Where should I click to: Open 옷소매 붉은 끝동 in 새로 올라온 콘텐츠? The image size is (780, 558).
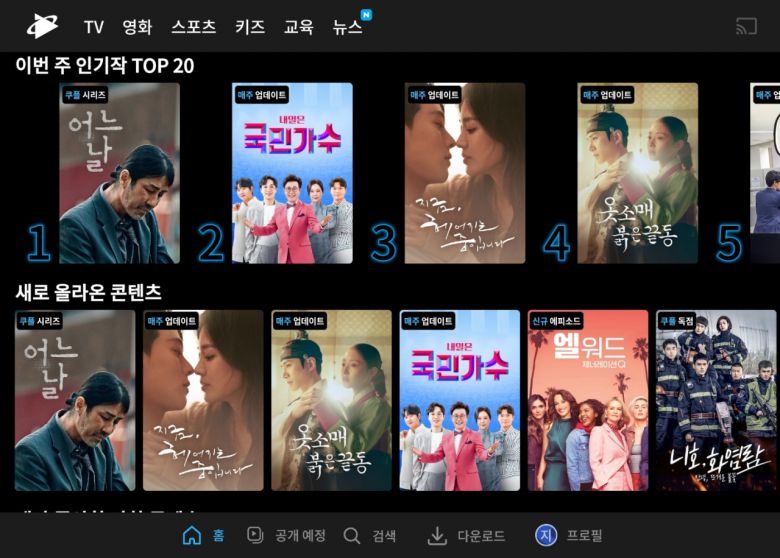tap(331, 400)
